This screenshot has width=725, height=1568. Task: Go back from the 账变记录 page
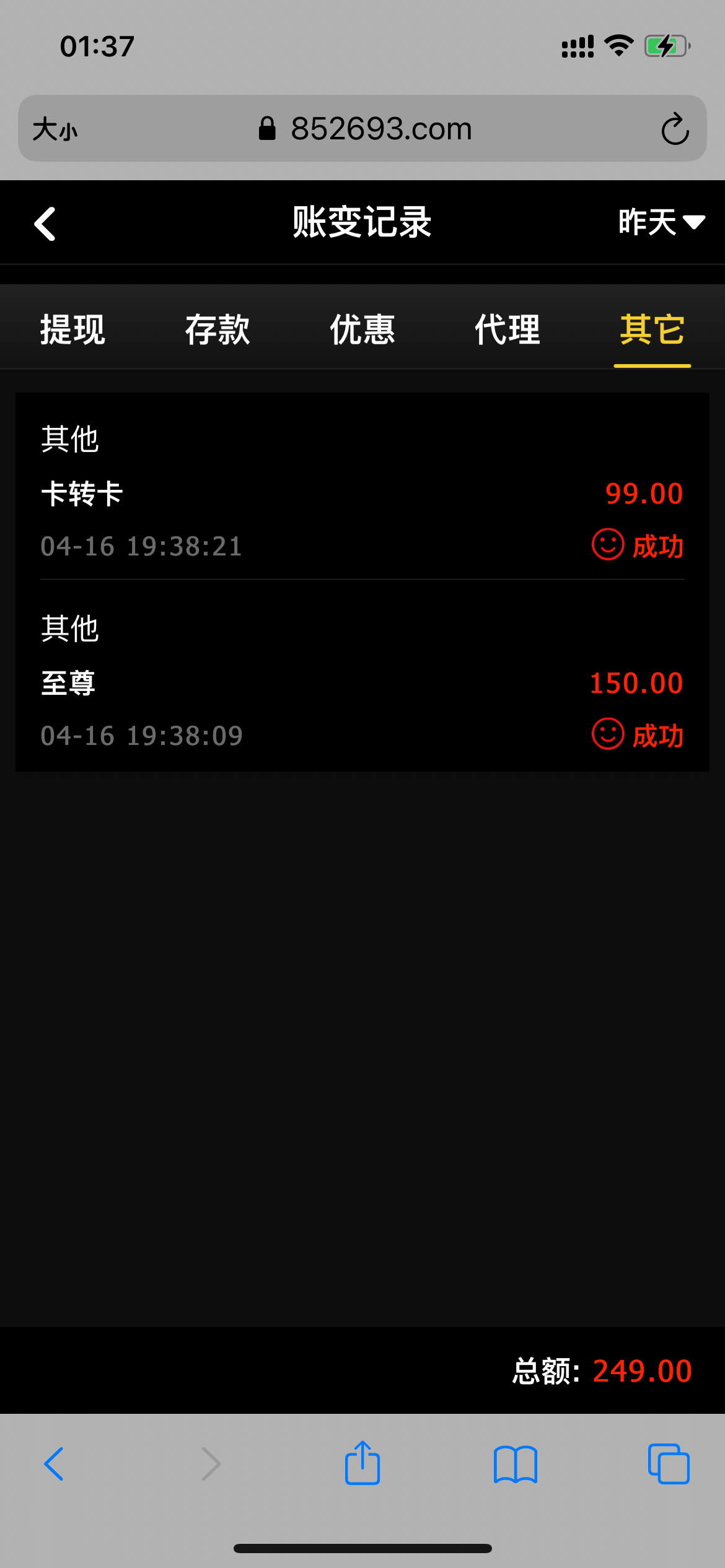(x=45, y=223)
